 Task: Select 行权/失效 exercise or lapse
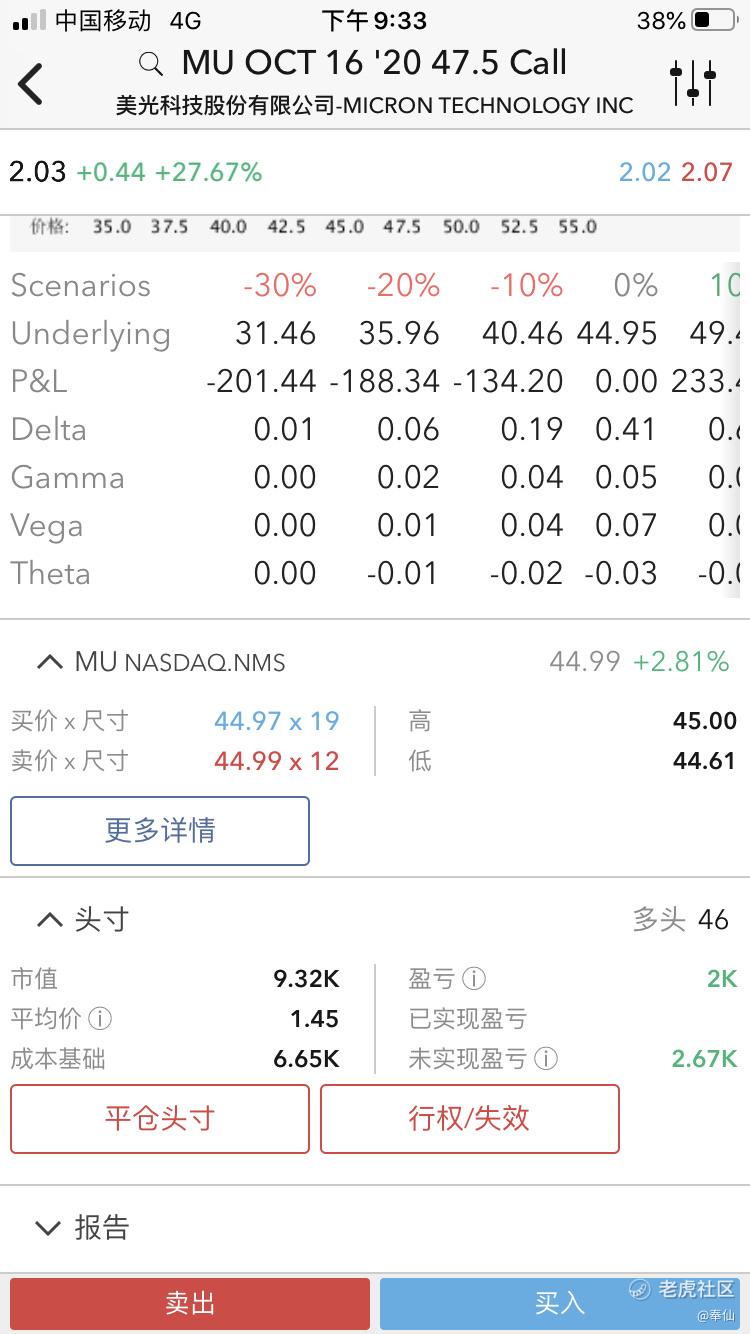click(470, 1118)
